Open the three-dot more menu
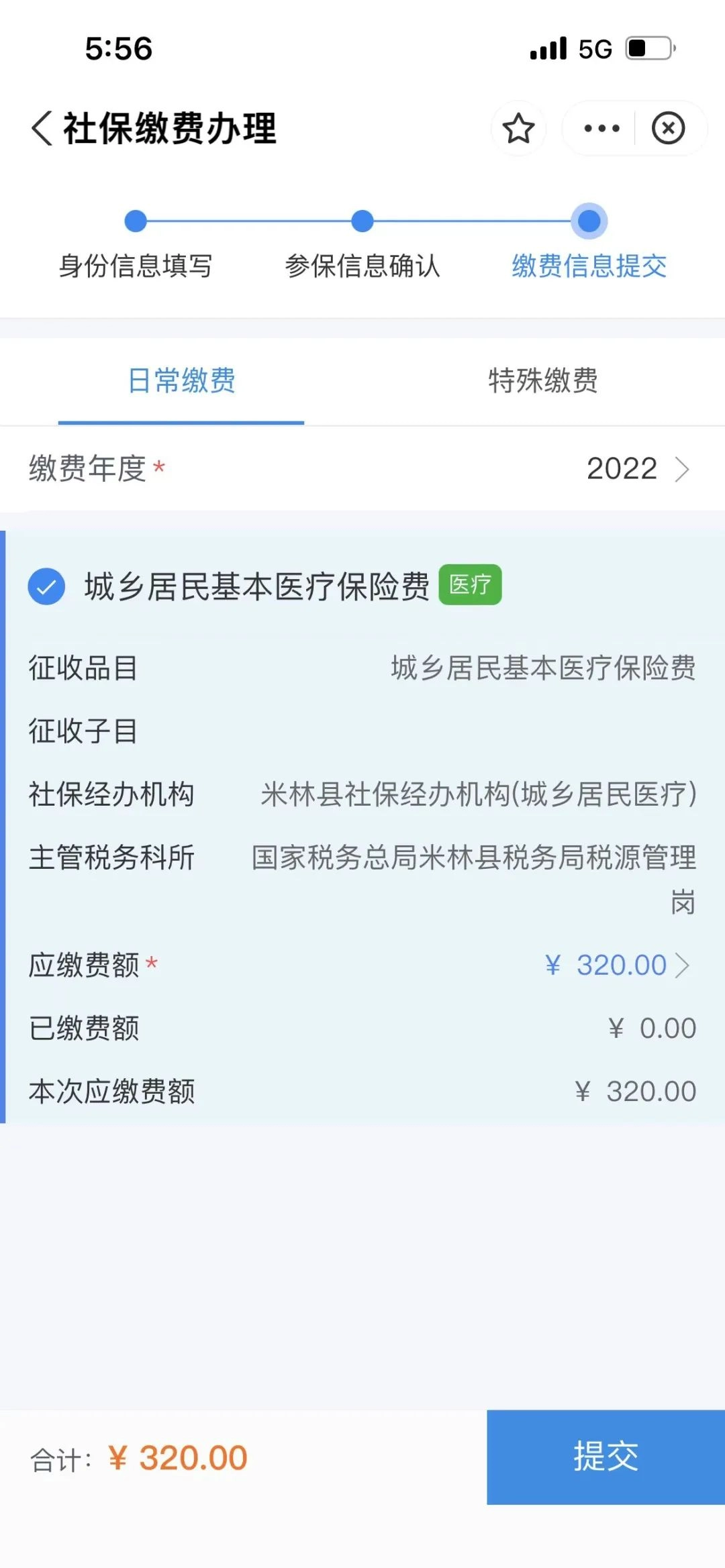Image resolution: width=725 pixels, height=1568 pixels. [601, 128]
